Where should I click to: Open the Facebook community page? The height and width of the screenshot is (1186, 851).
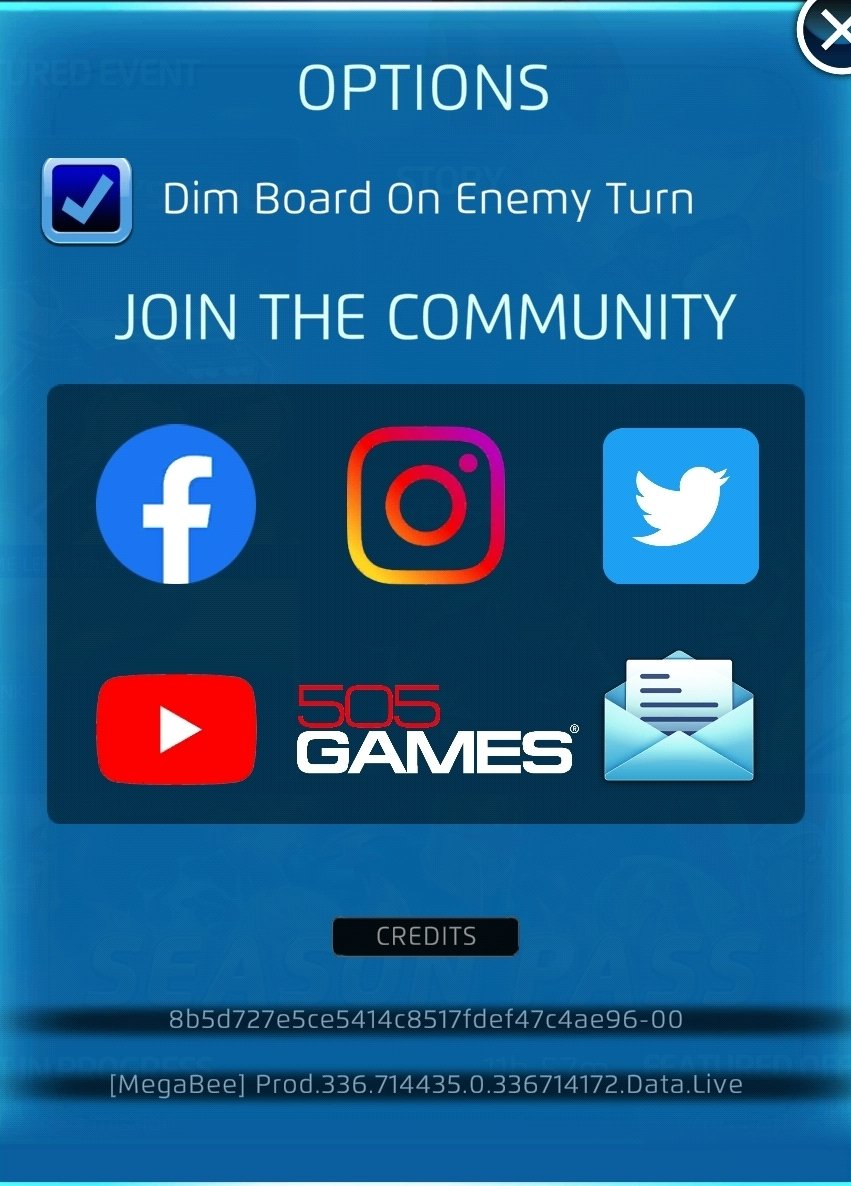[176, 506]
